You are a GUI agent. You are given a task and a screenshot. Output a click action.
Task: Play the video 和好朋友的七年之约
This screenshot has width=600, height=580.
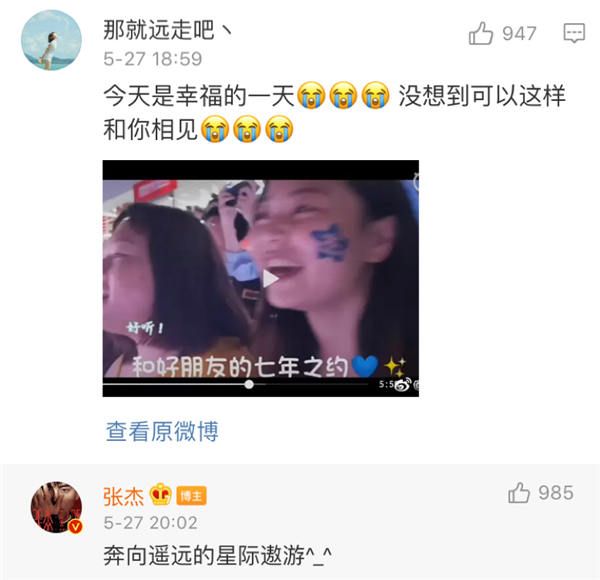(x=270, y=278)
